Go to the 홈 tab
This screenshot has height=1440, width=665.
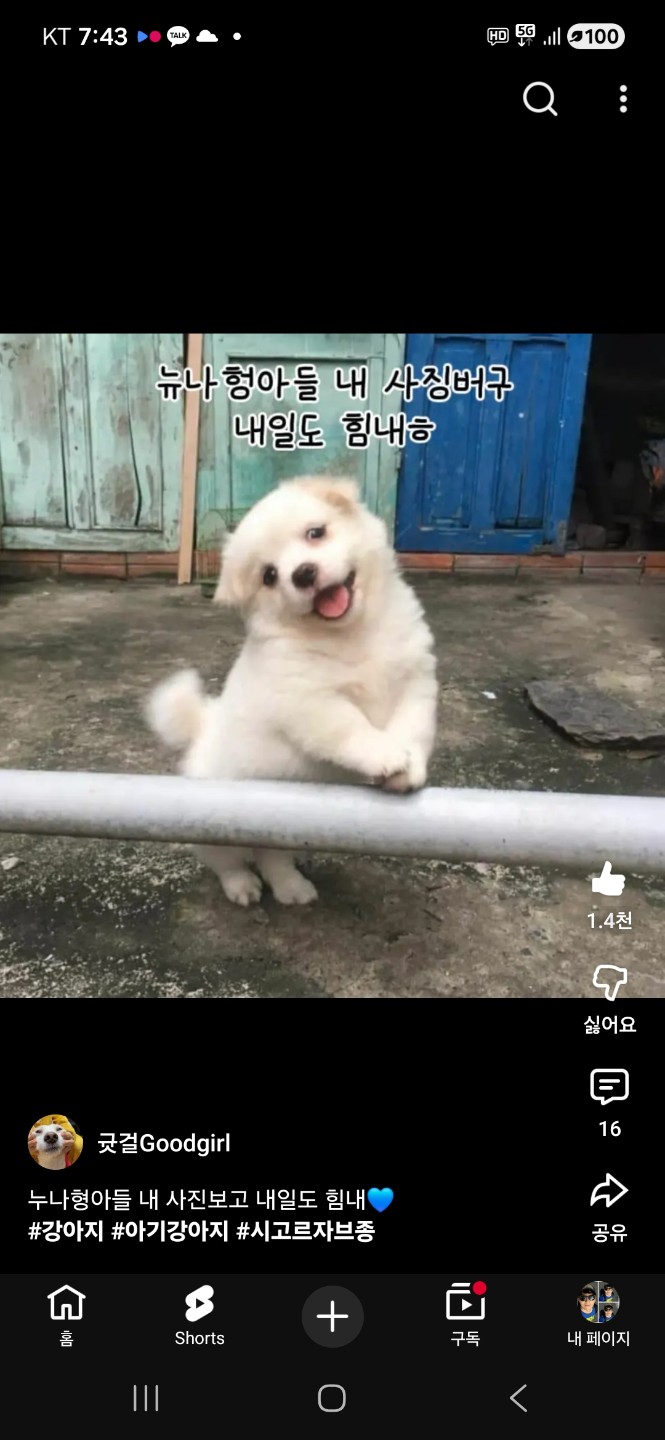pyautogui.click(x=66, y=1314)
